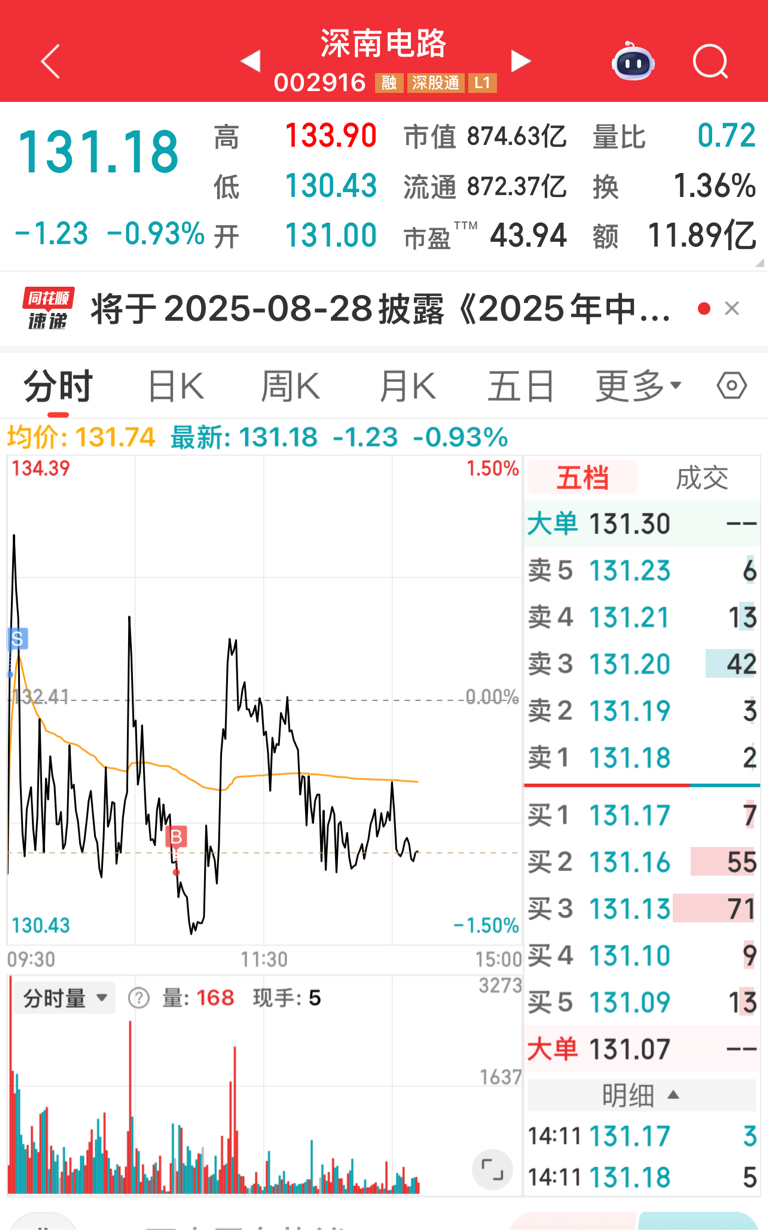Expand the 明细 trade details list

click(x=641, y=1095)
